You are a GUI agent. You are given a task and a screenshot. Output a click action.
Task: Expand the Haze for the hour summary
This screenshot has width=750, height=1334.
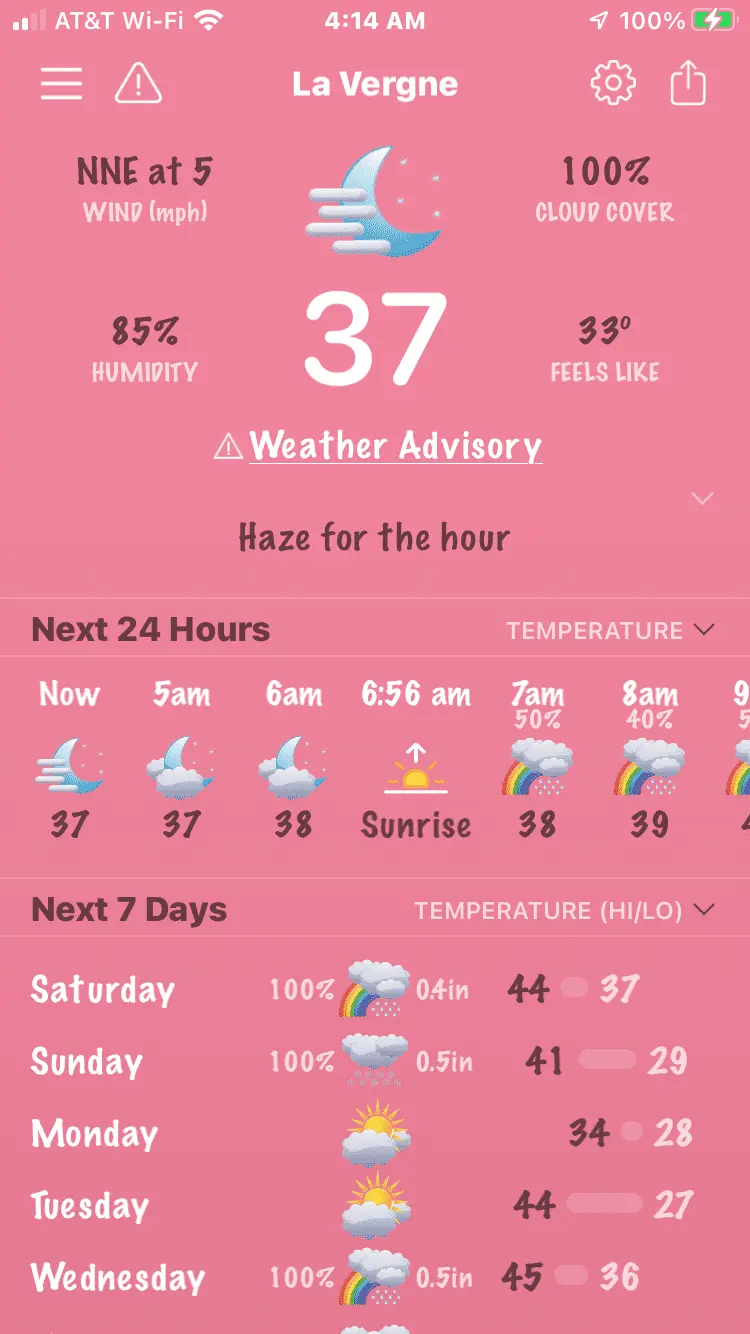click(x=702, y=498)
